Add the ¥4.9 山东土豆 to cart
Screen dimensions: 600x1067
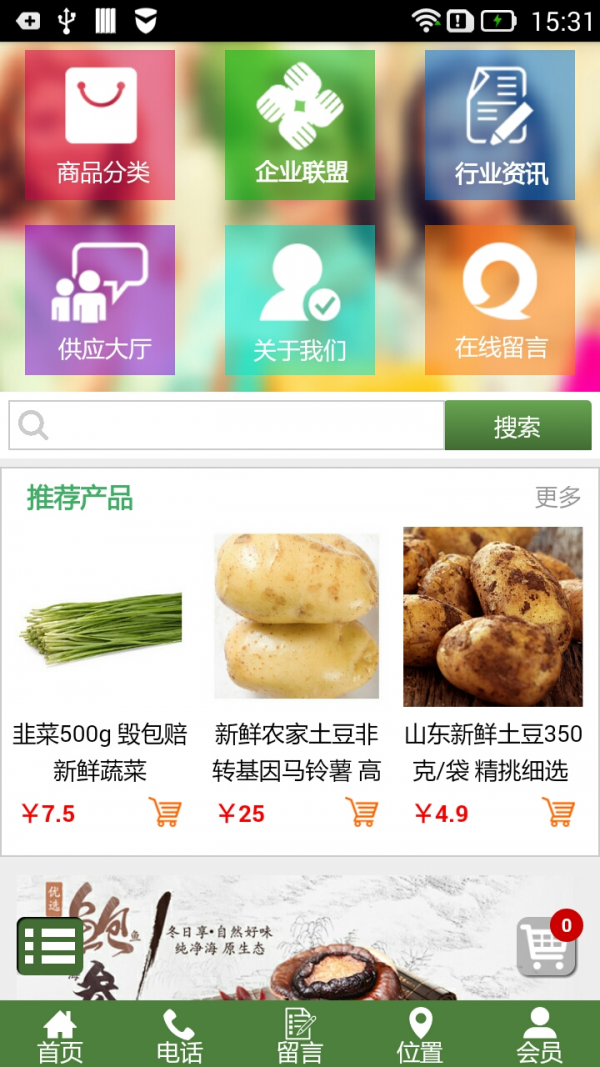coord(558,811)
